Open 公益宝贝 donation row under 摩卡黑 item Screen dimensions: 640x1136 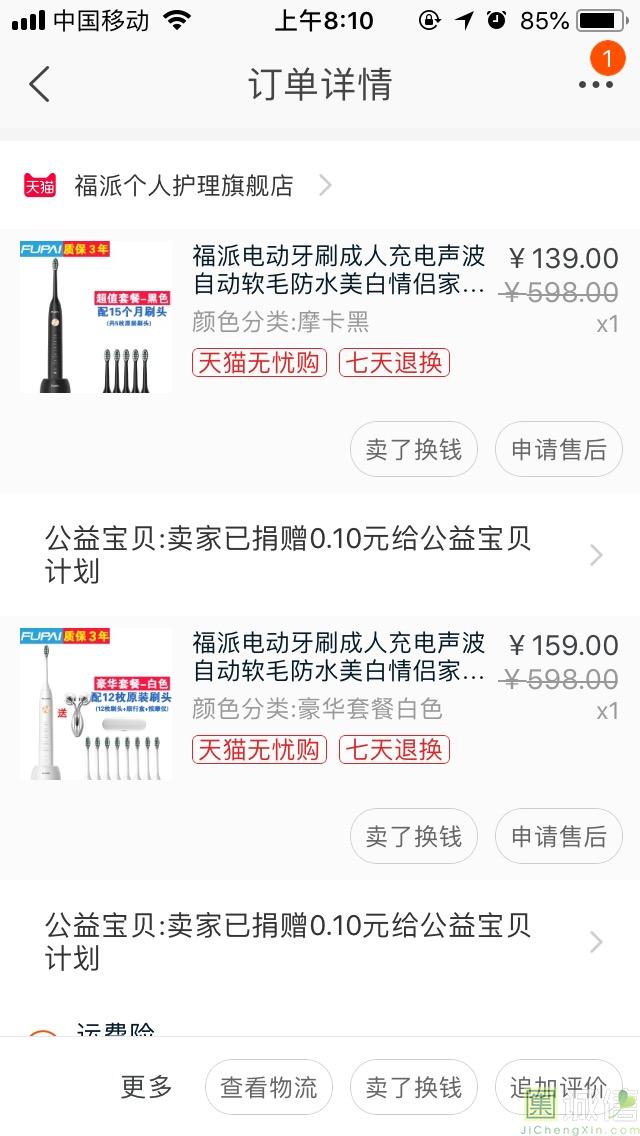click(x=320, y=555)
